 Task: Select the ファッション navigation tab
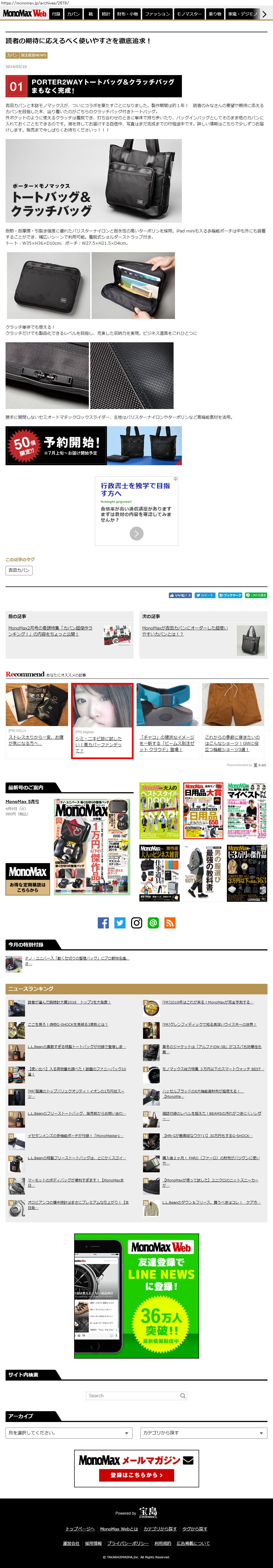pyautogui.click(x=157, y=14)
